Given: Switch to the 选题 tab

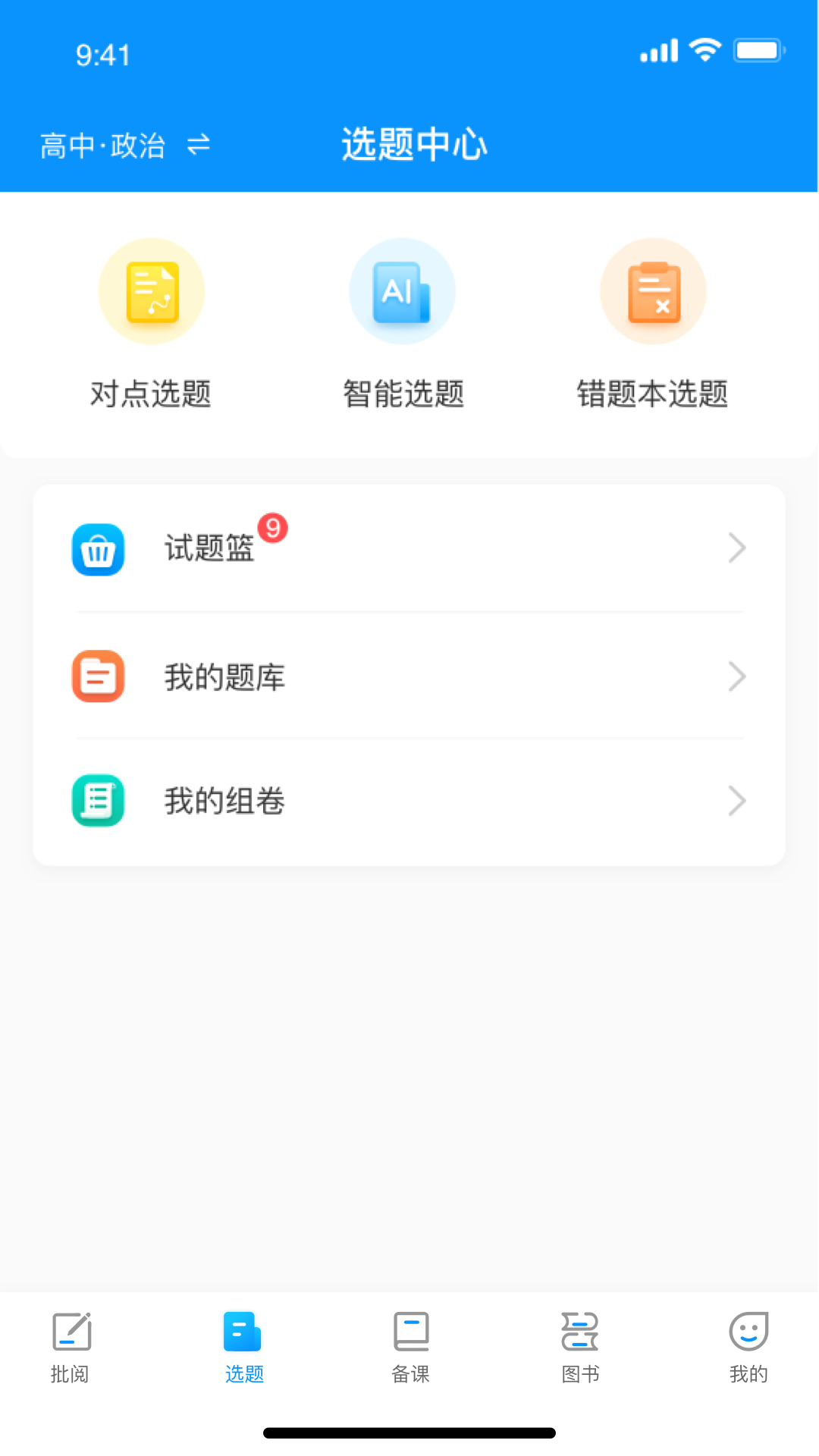Looking at the screenshot, I should [x=243, y=1346].
